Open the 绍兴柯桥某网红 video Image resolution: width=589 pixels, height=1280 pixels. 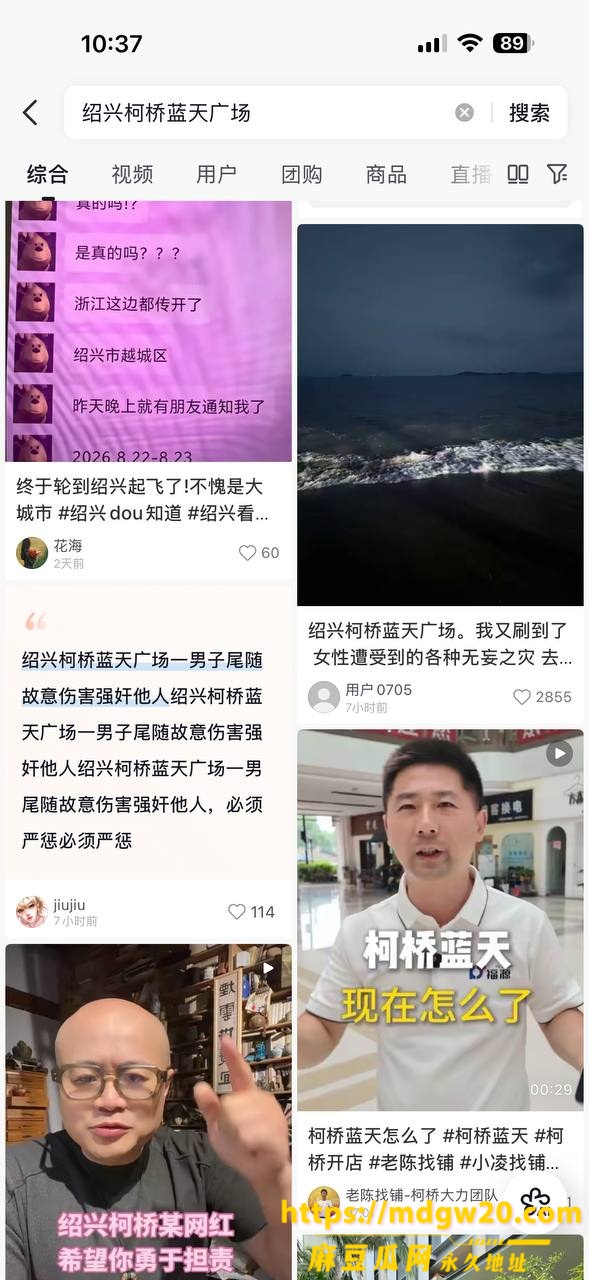(x=149, y=1112)
